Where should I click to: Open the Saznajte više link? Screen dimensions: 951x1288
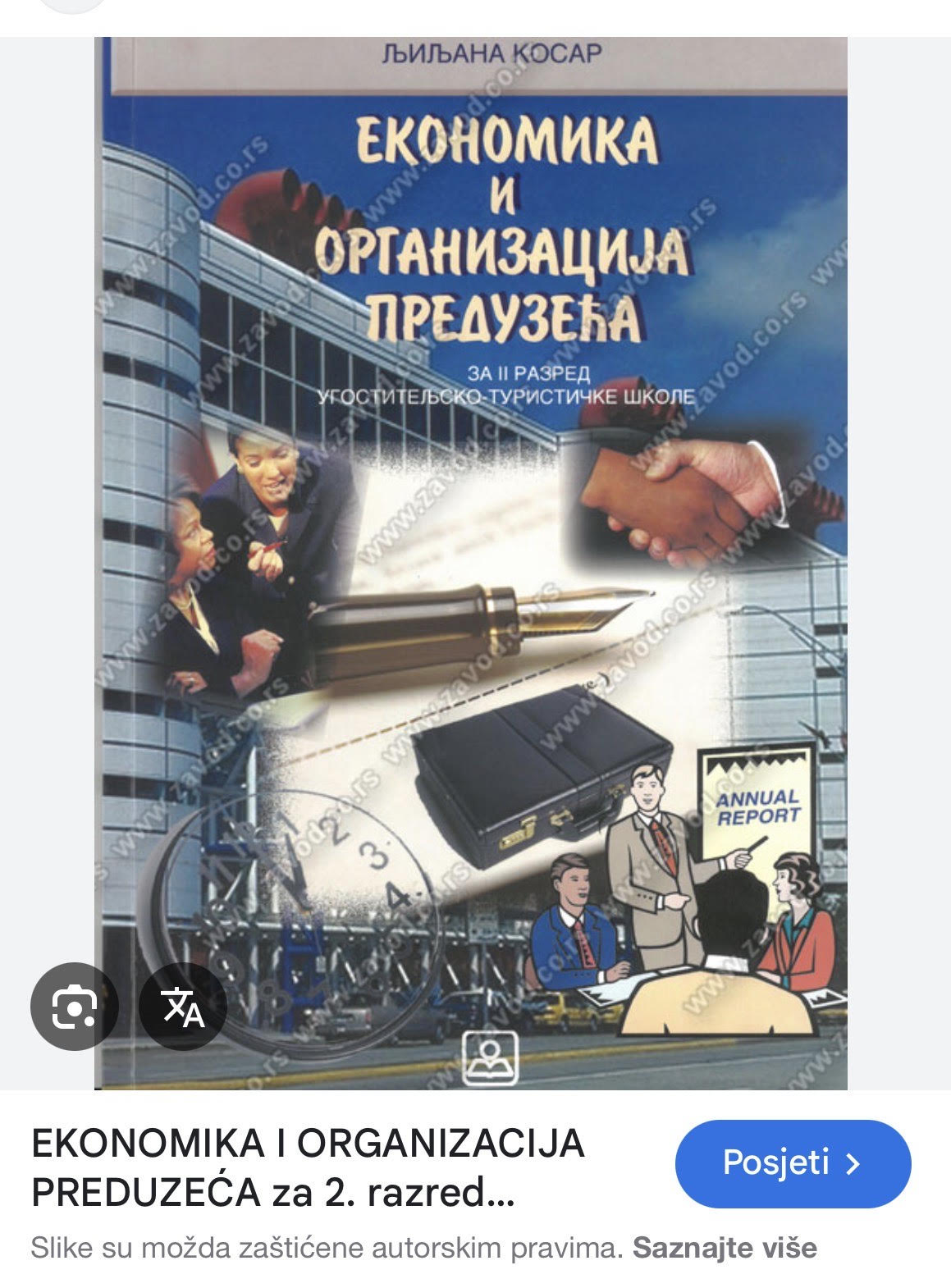click(x=725, y=1248)
